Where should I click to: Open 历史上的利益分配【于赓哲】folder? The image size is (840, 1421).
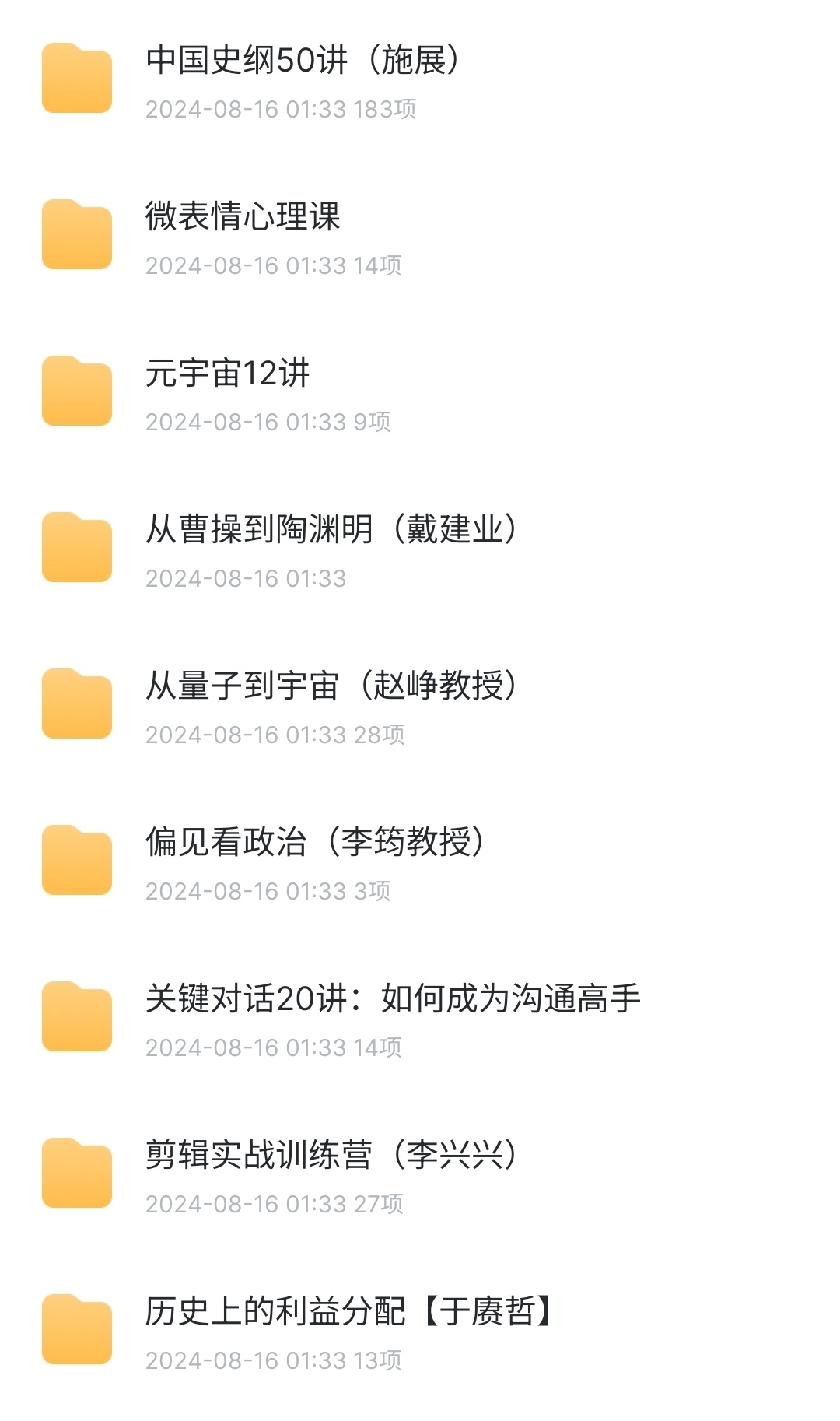point(348,1312)
